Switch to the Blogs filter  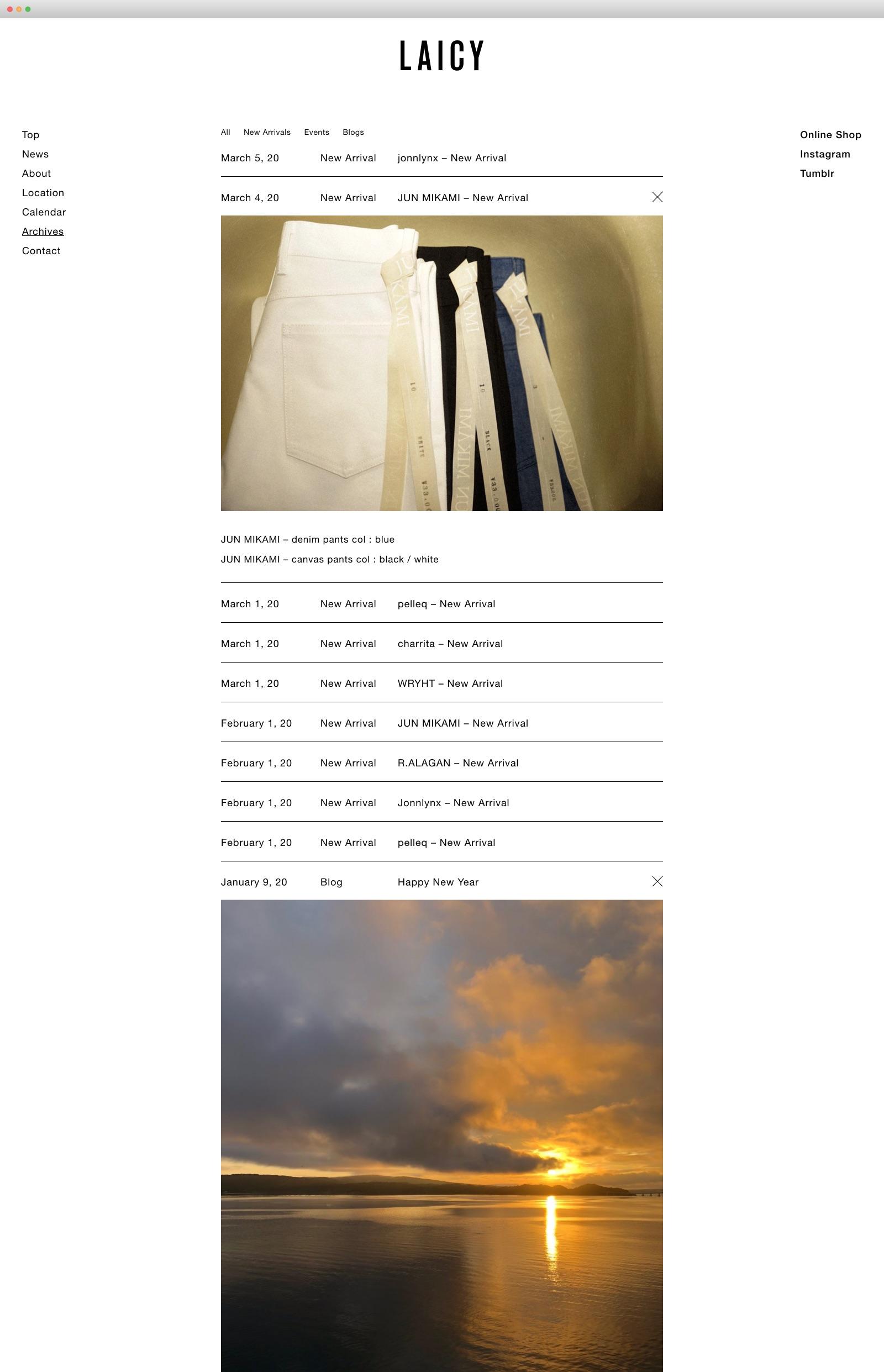(x=353, y=132)
